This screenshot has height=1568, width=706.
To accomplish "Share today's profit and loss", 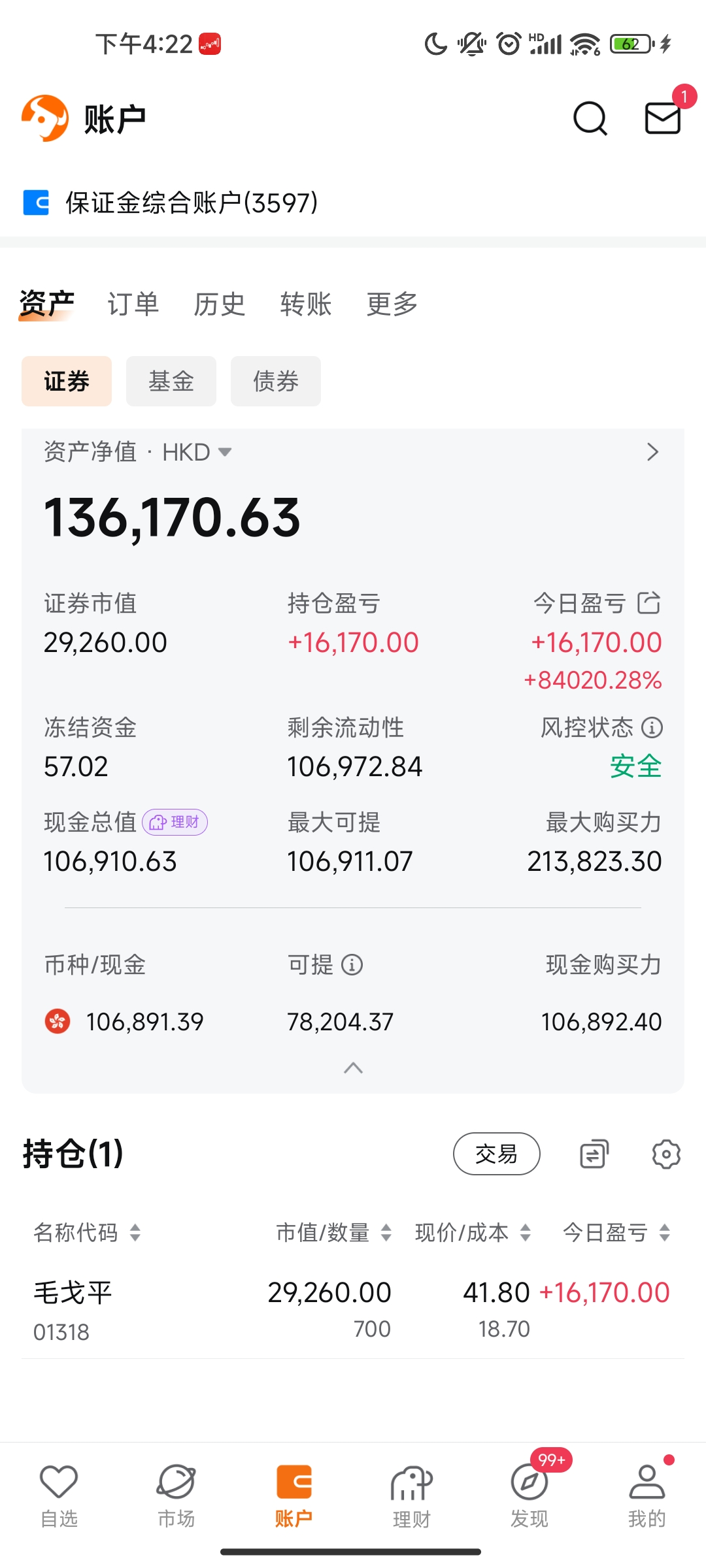I will [648, 603].
